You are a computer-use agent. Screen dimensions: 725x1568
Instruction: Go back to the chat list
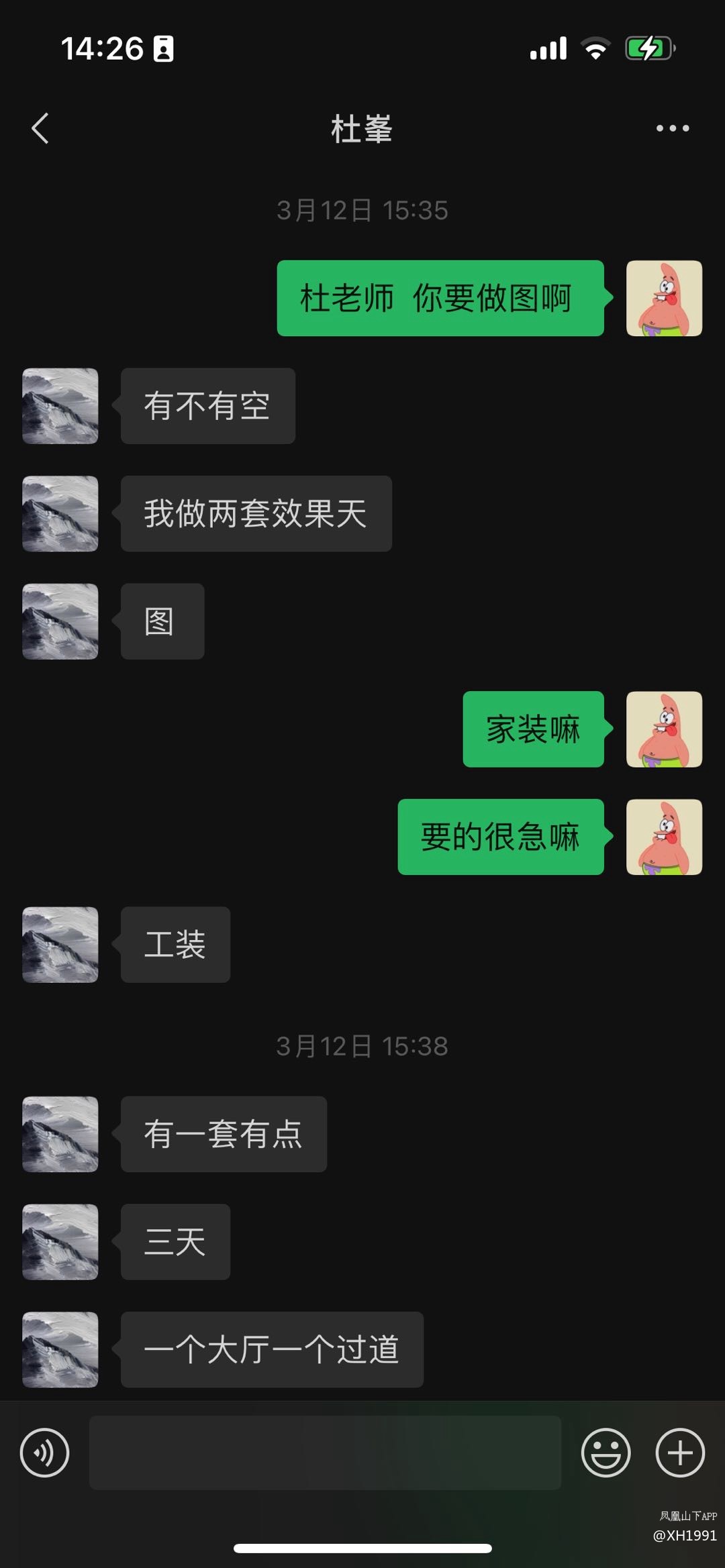tap(40, 128)
